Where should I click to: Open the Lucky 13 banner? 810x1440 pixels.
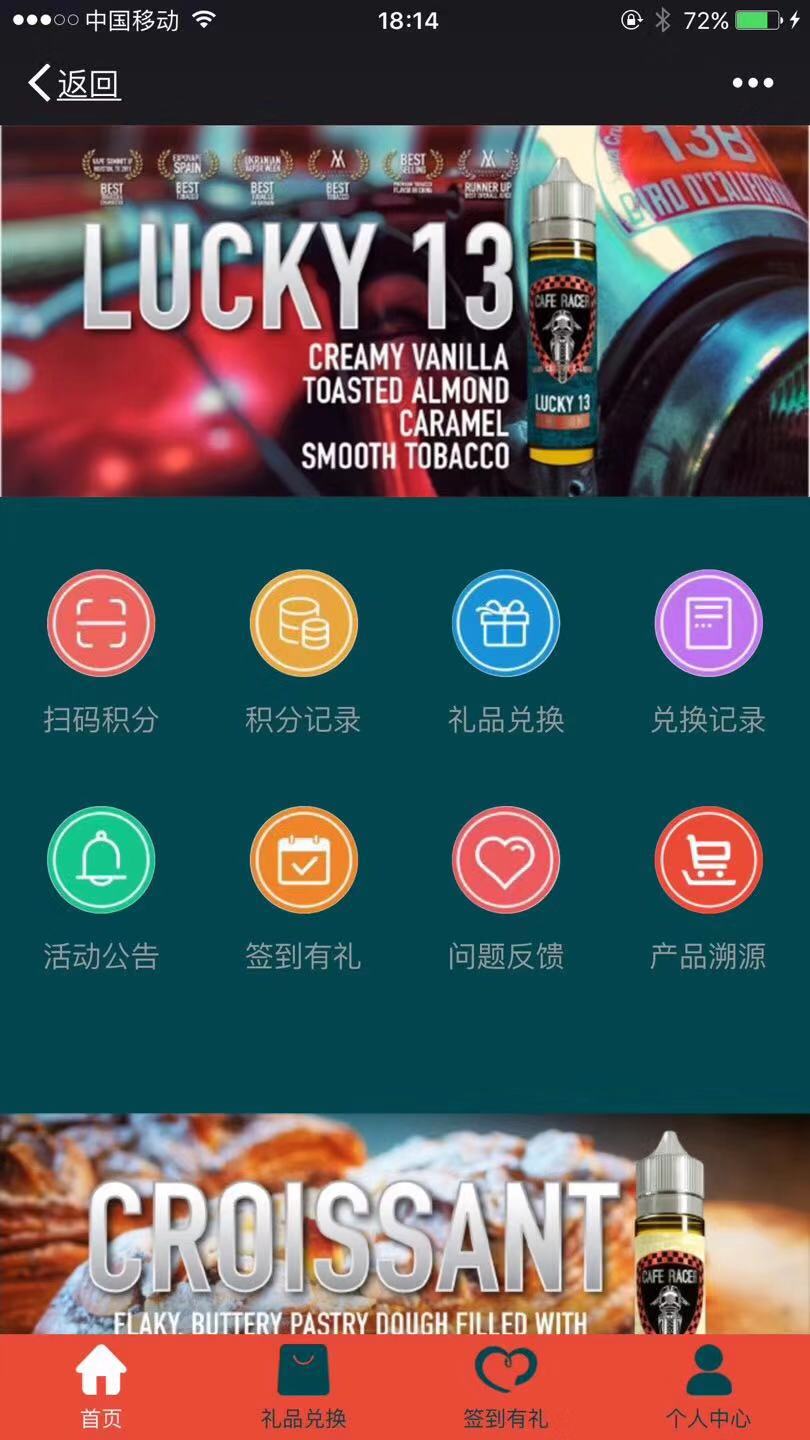(x=404, y=310)
